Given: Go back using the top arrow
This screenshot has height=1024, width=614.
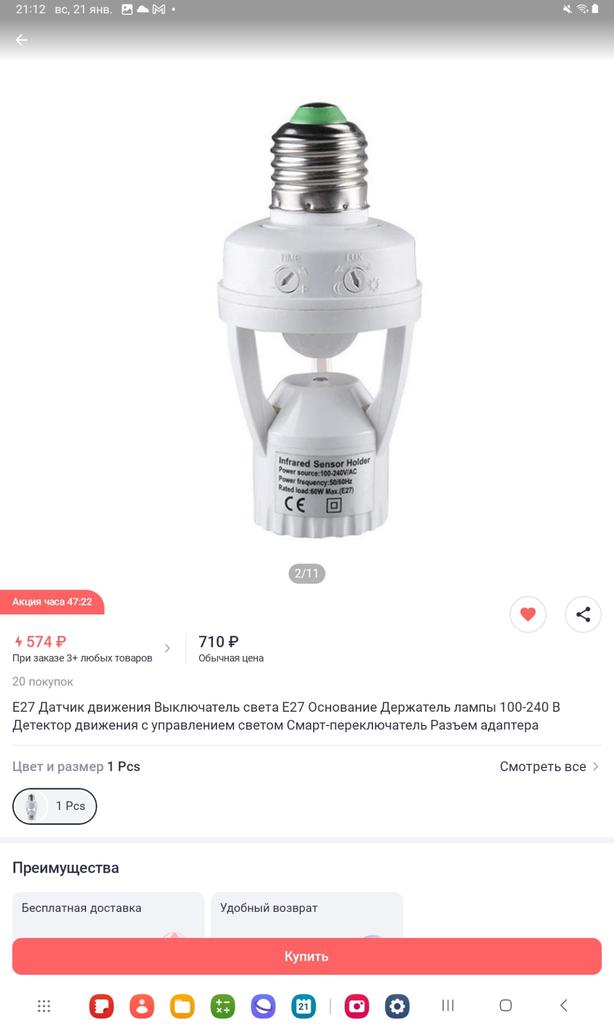Looking at the screenshot, I should click(22, 40).
